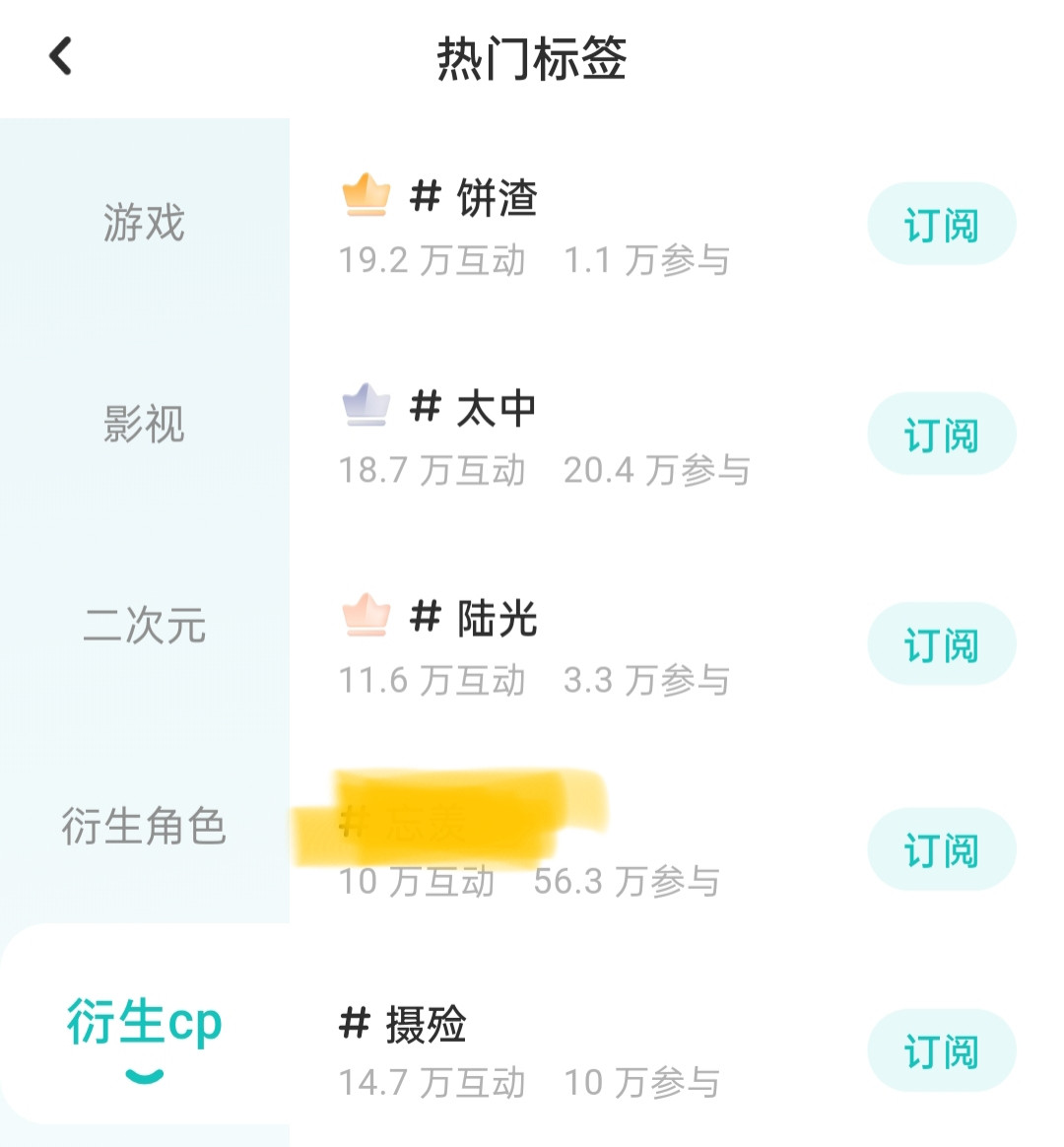Switch to the 游戏 category

pyautogui.click(x=144, y=222)
